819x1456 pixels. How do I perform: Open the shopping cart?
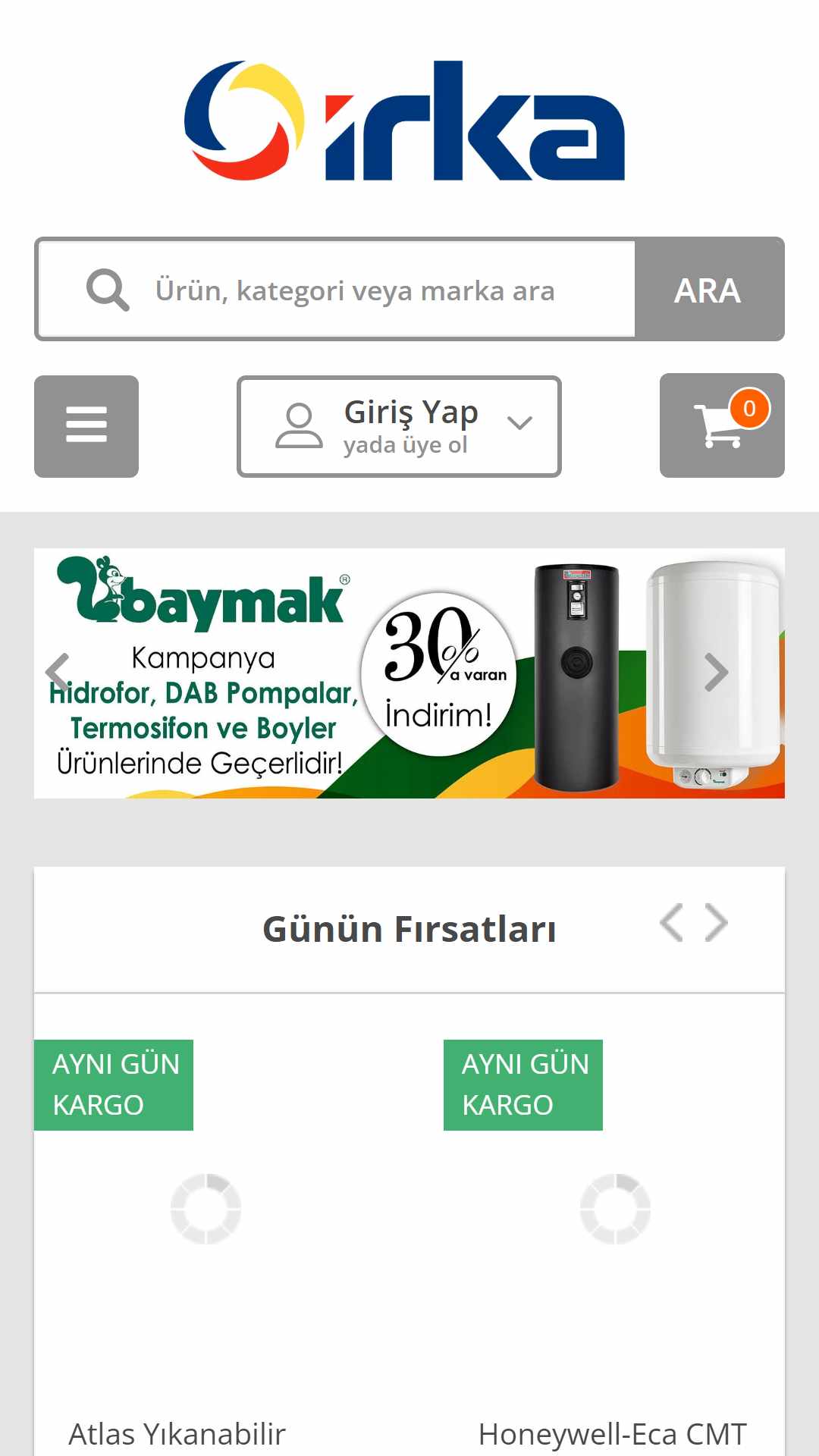pos(721,425)
